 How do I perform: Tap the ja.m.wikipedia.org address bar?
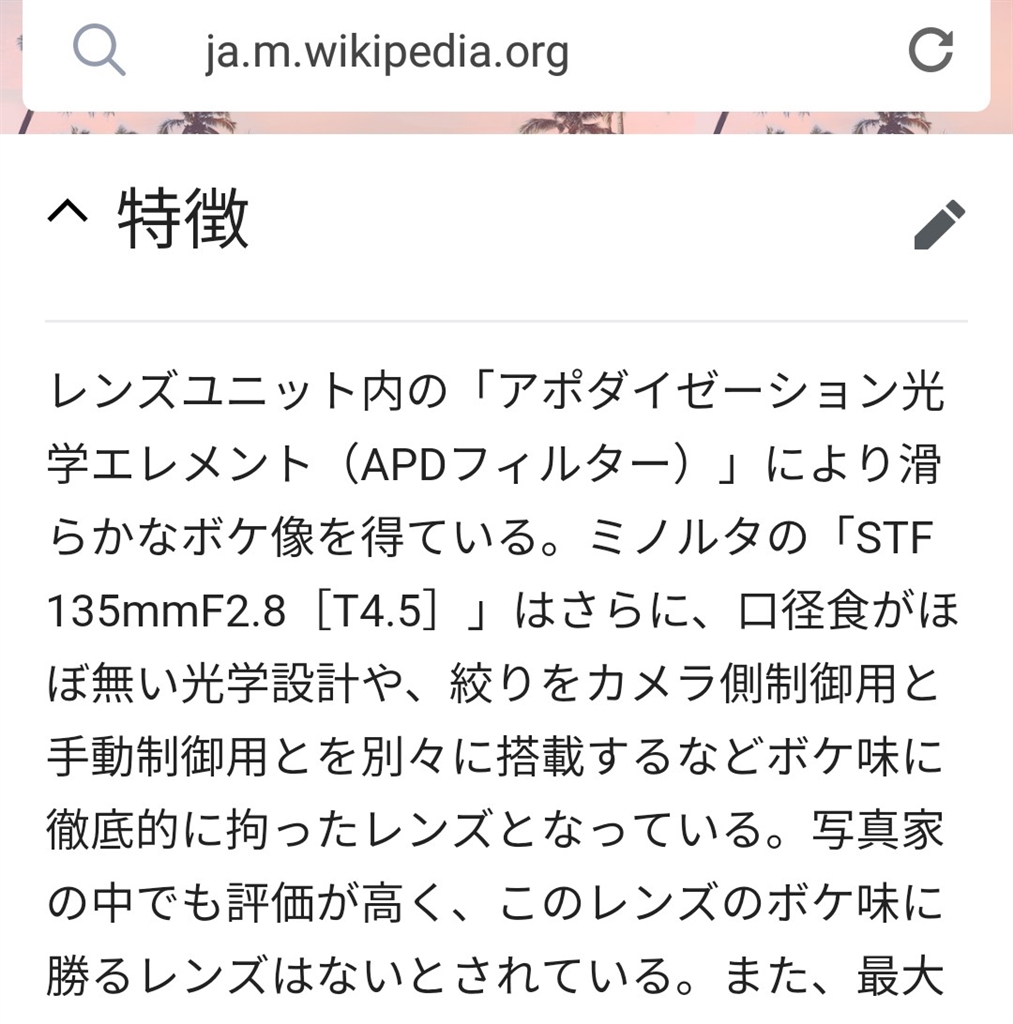[388, 51]
